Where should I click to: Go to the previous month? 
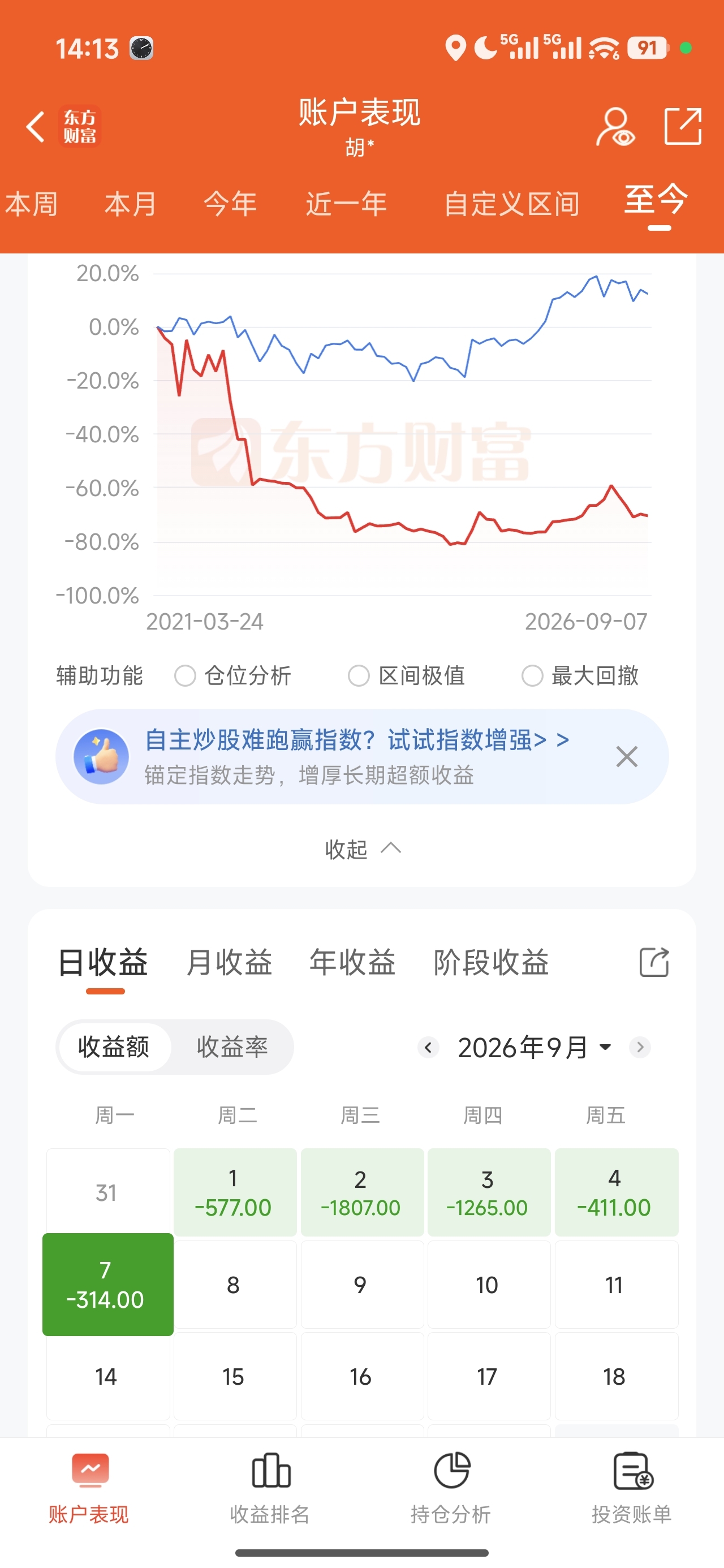(x=428, y=1047)
